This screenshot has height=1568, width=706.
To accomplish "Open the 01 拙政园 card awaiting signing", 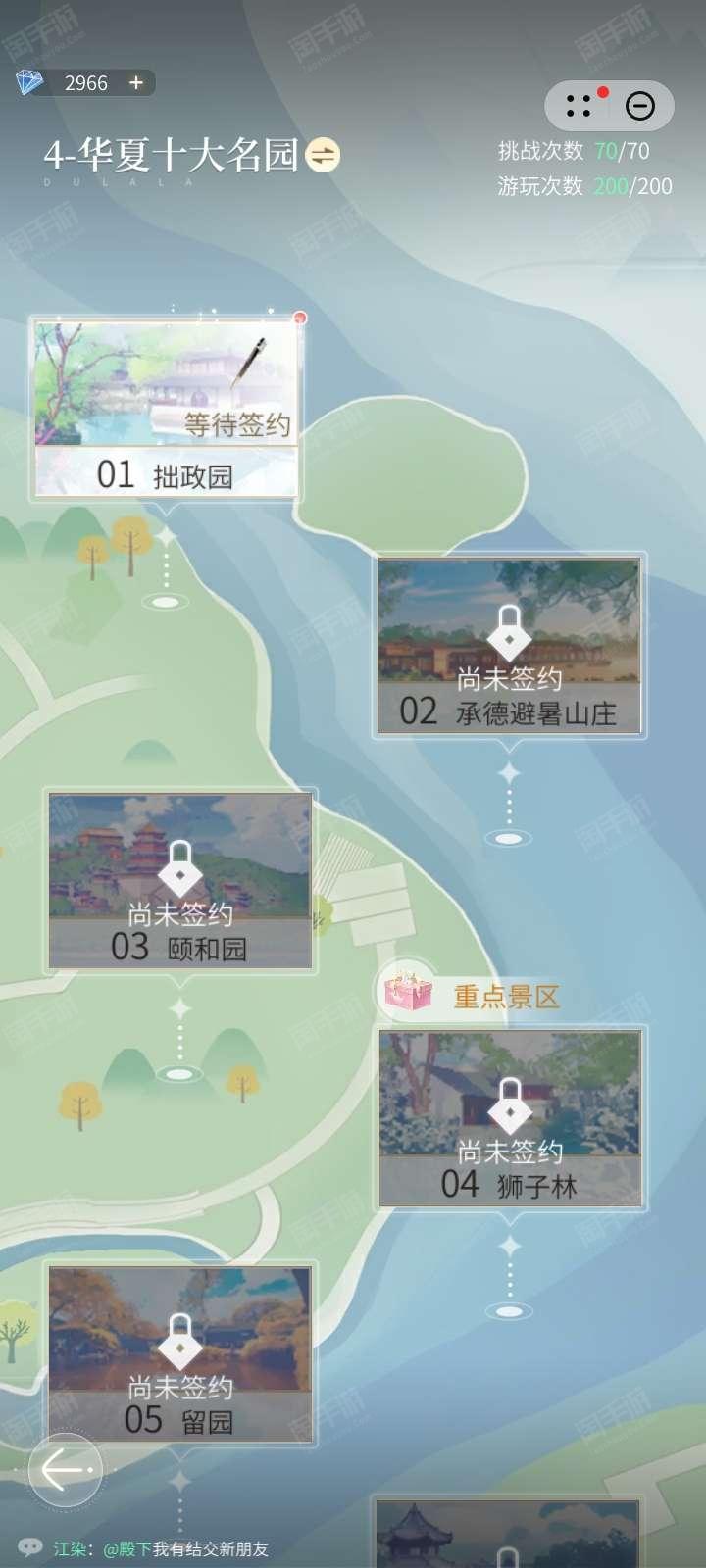I will (166, 409).
